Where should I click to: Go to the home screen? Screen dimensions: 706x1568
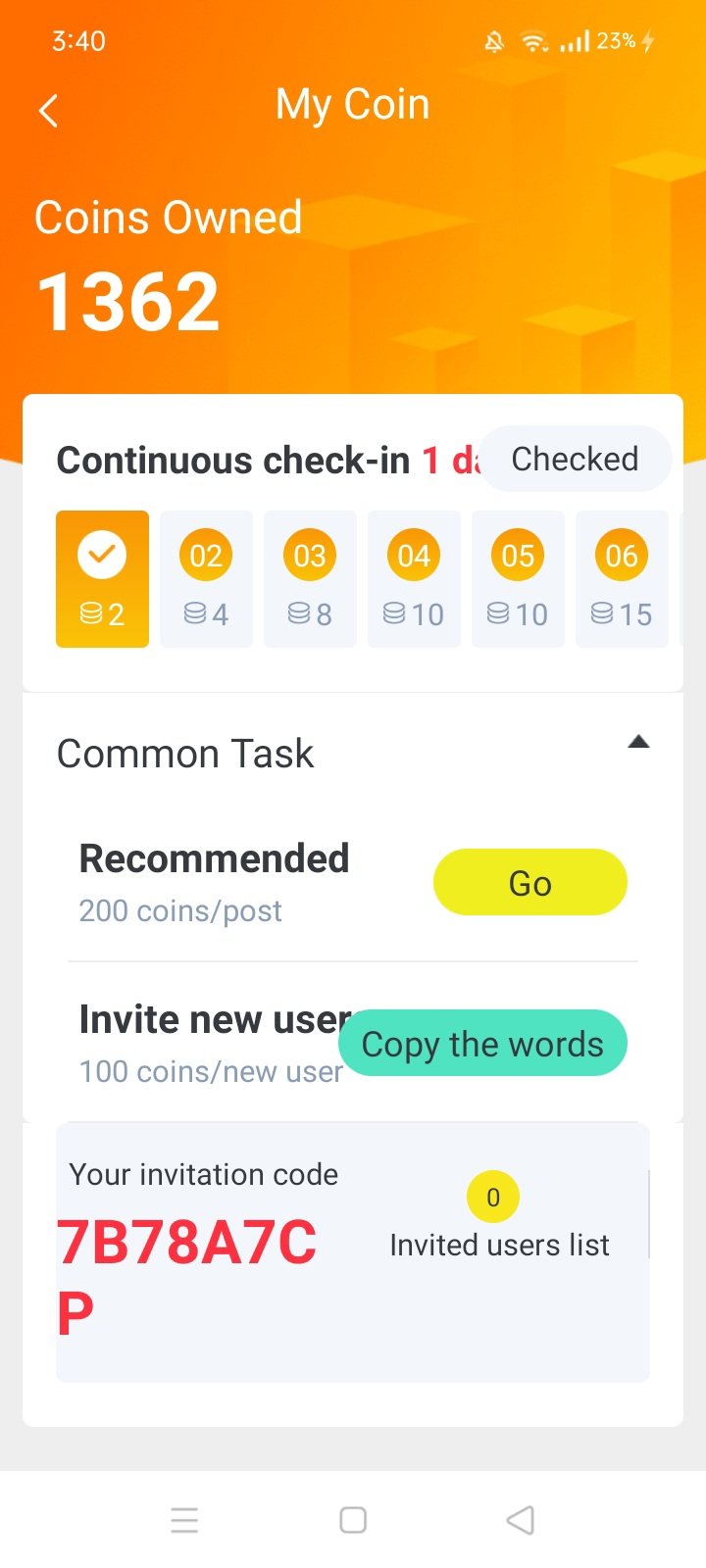pos(353,1520)
